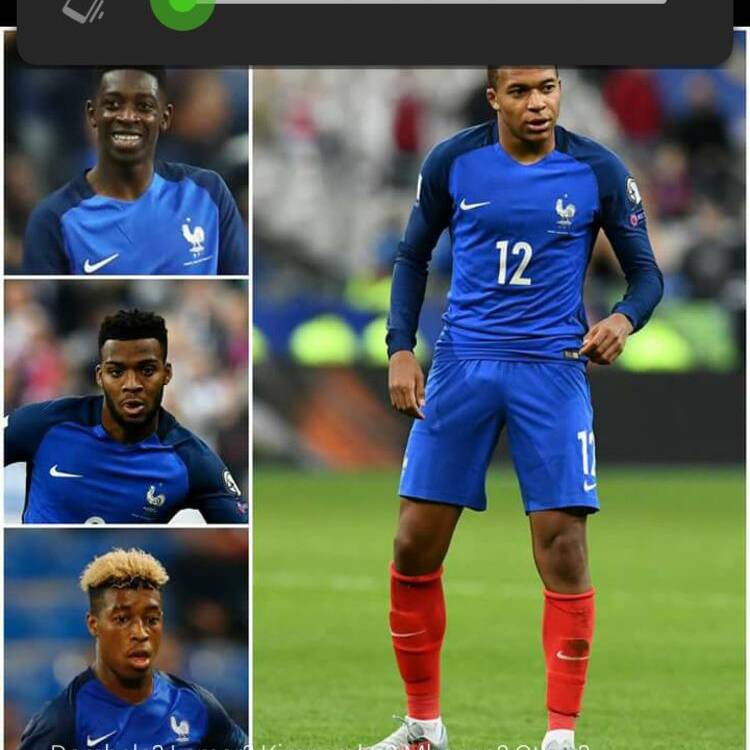Tap the vibrate mode phone icon
This screenshot has height=750, width=750.
pos(83,9)
